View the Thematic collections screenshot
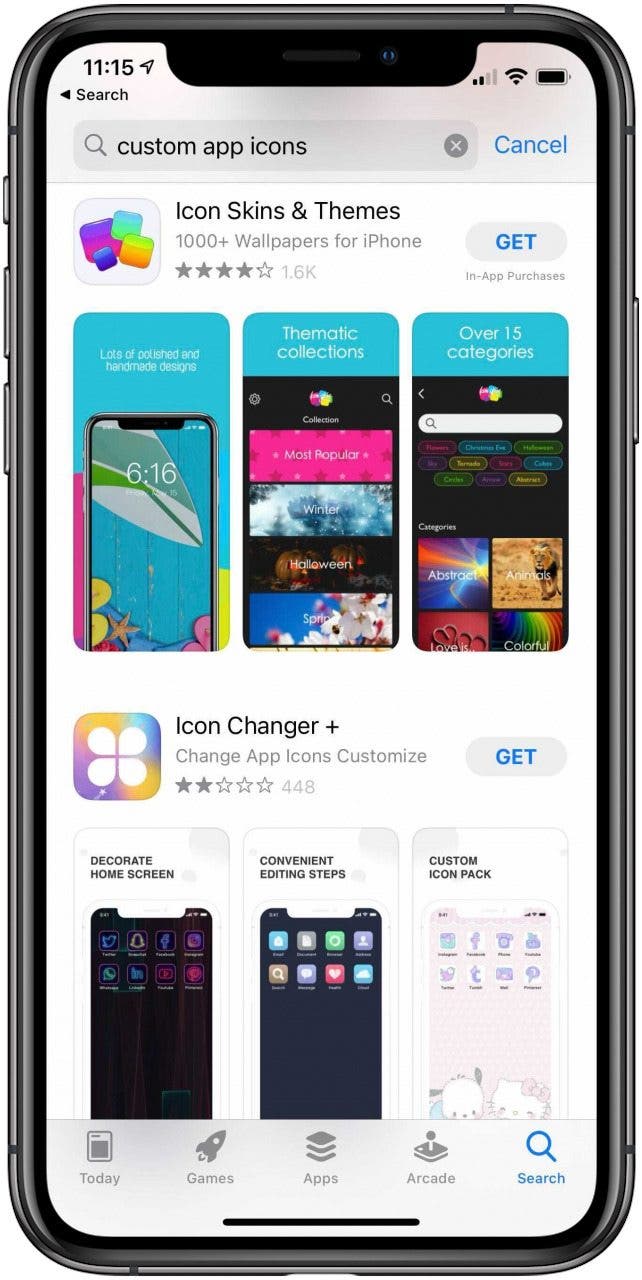This screenshot has width=642, height=1280. [320, 482]
